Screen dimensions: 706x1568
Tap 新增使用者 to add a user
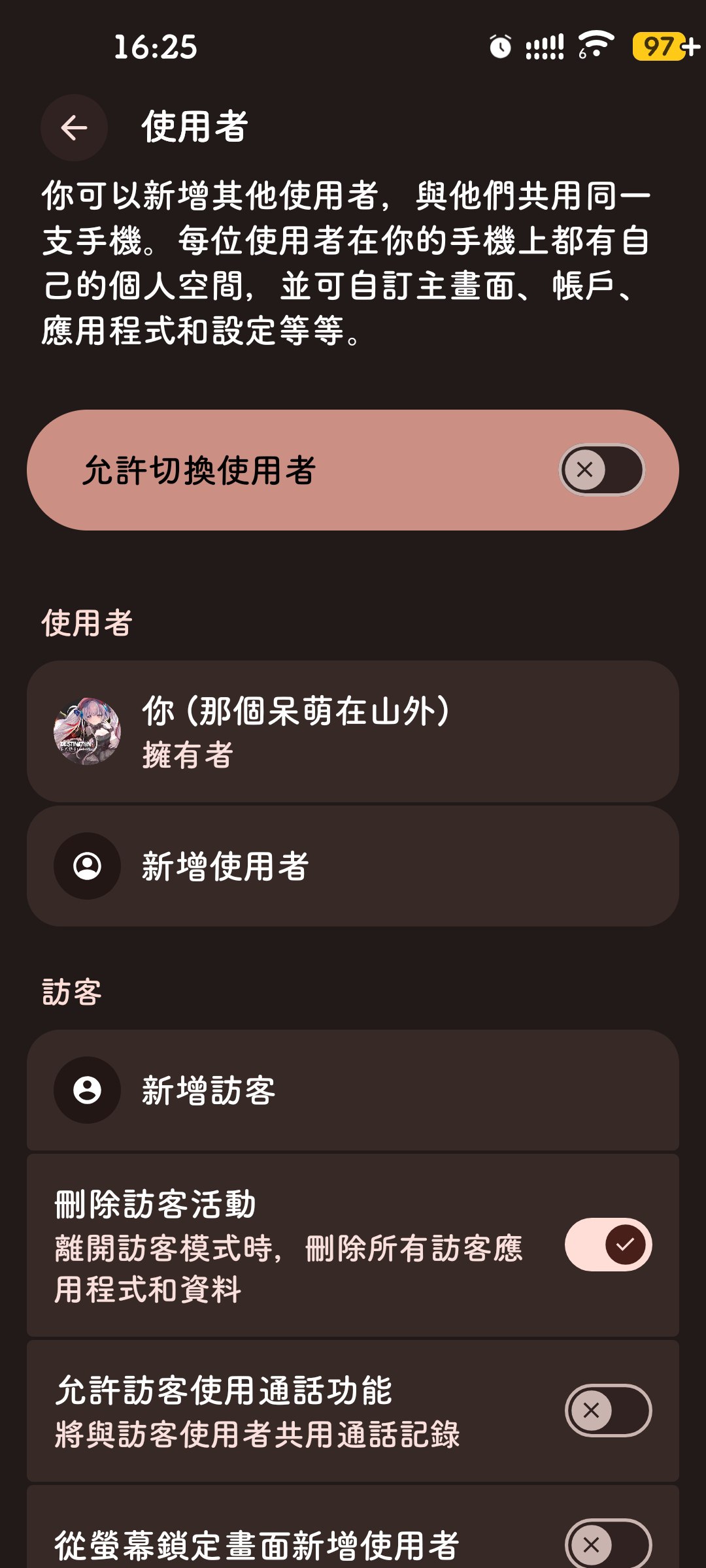[353, 866]
